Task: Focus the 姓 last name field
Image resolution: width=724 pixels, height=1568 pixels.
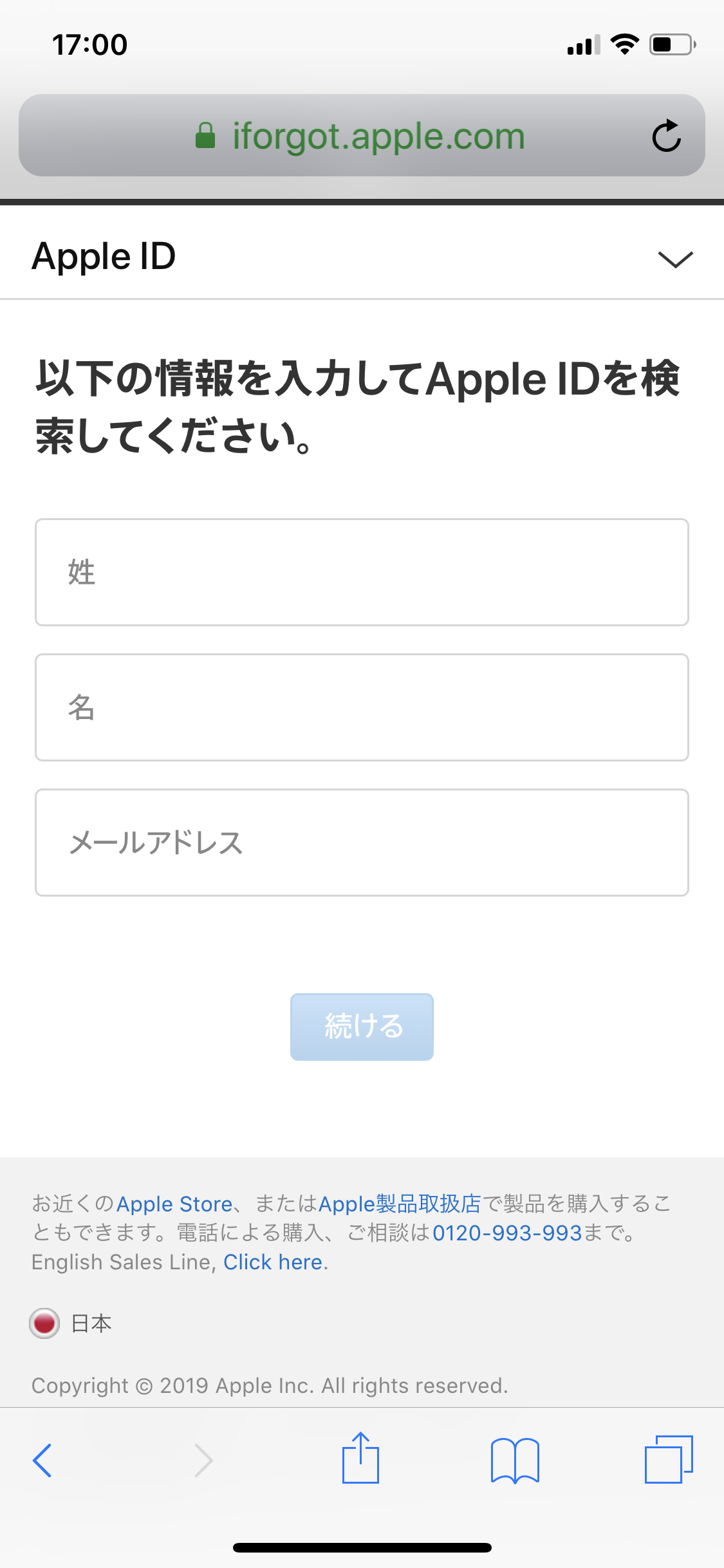Action: click(x=362, y=572)
